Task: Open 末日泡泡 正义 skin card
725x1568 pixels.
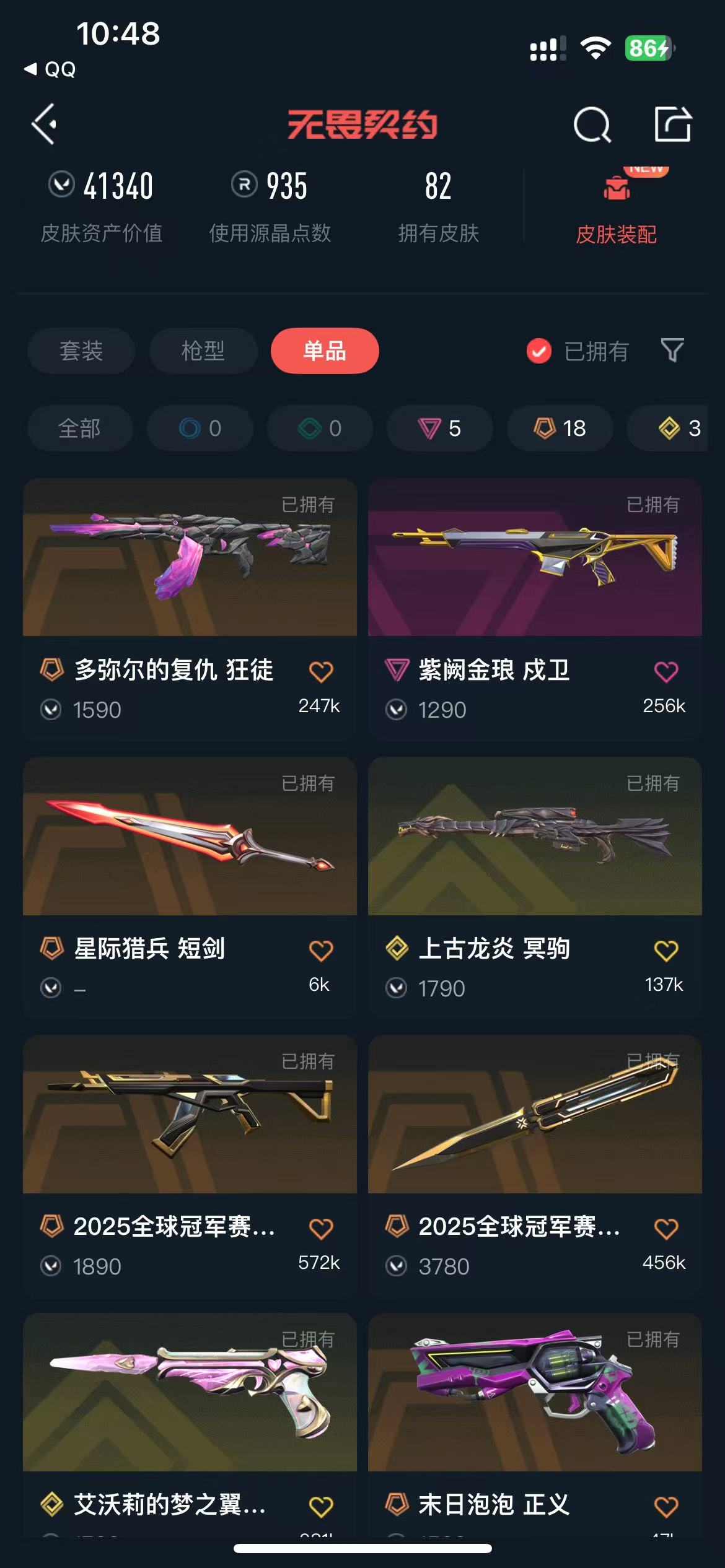Action: click(535, 1424)
